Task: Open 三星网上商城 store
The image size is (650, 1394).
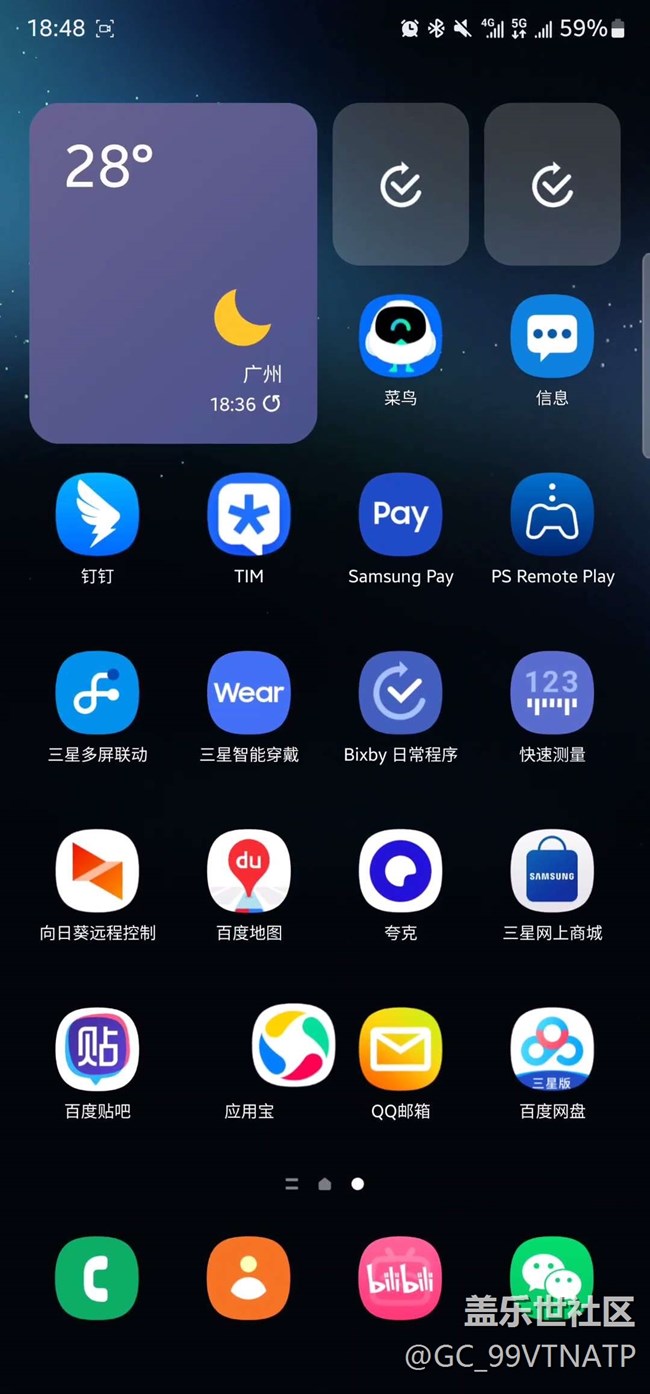Action: point(552,870)
